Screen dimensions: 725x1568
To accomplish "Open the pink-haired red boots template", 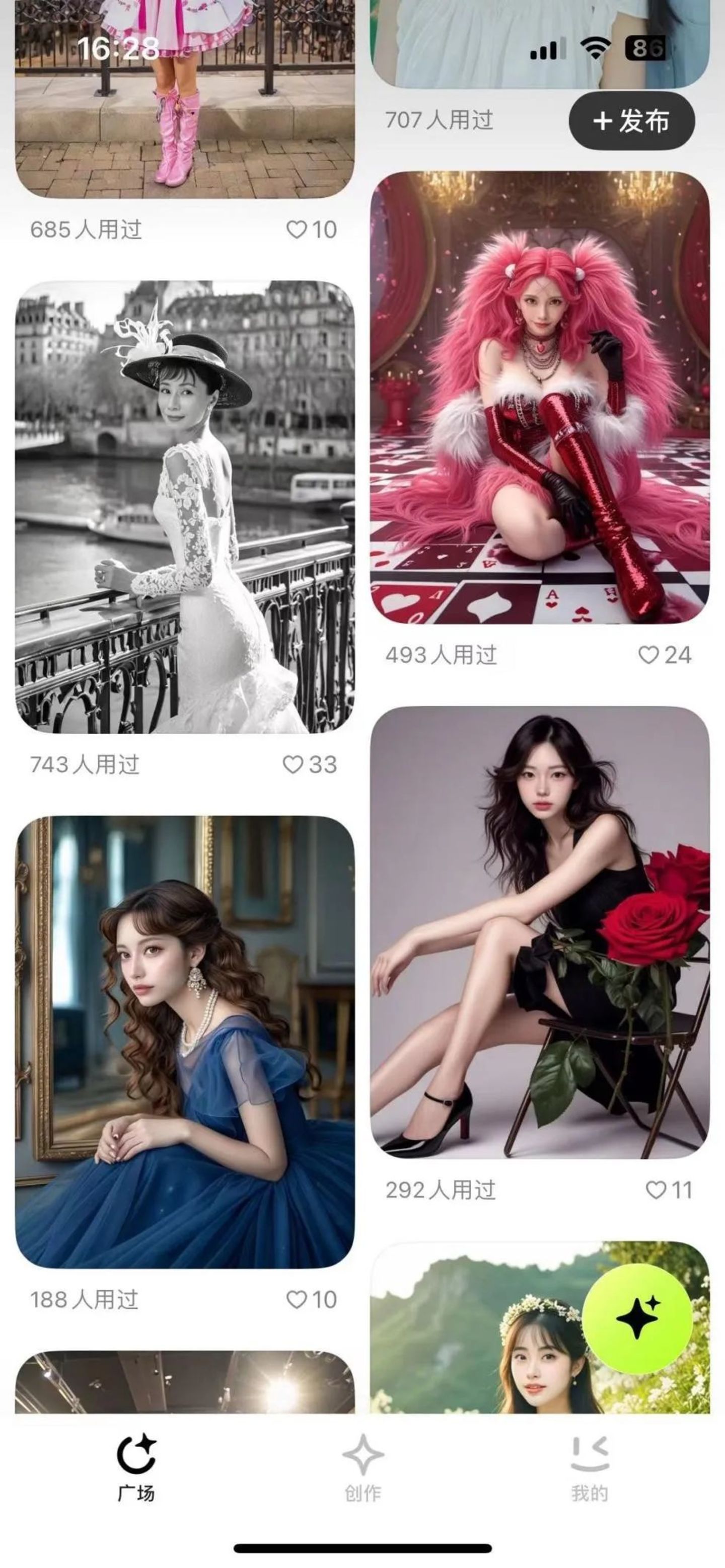I will (540, 397).
